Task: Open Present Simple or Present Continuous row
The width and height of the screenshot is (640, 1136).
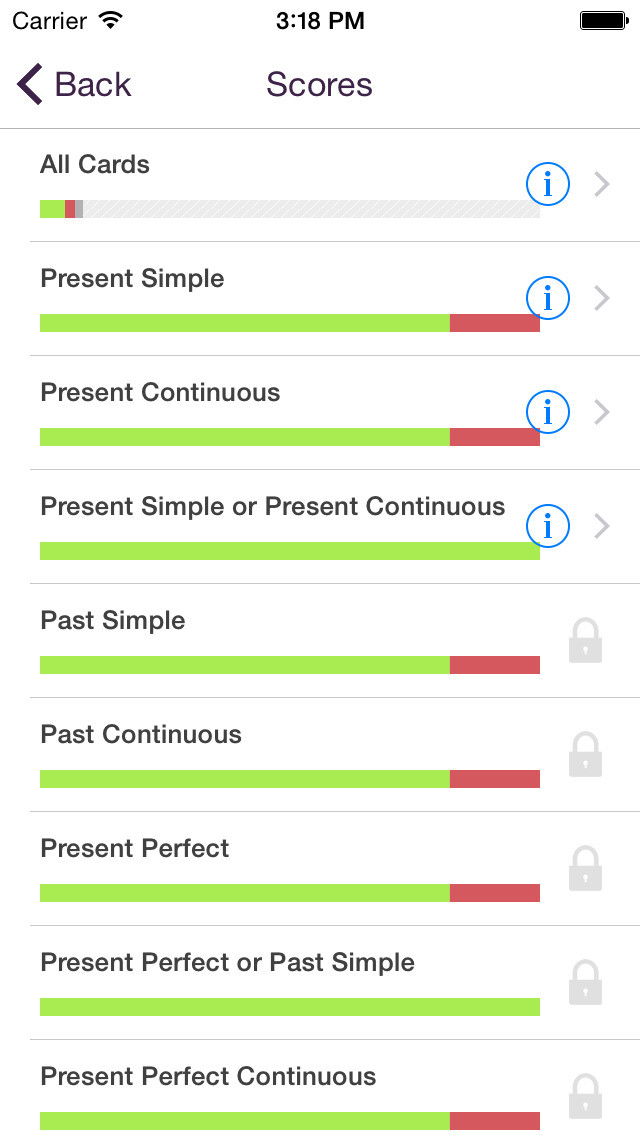Action: click(320, 527)
